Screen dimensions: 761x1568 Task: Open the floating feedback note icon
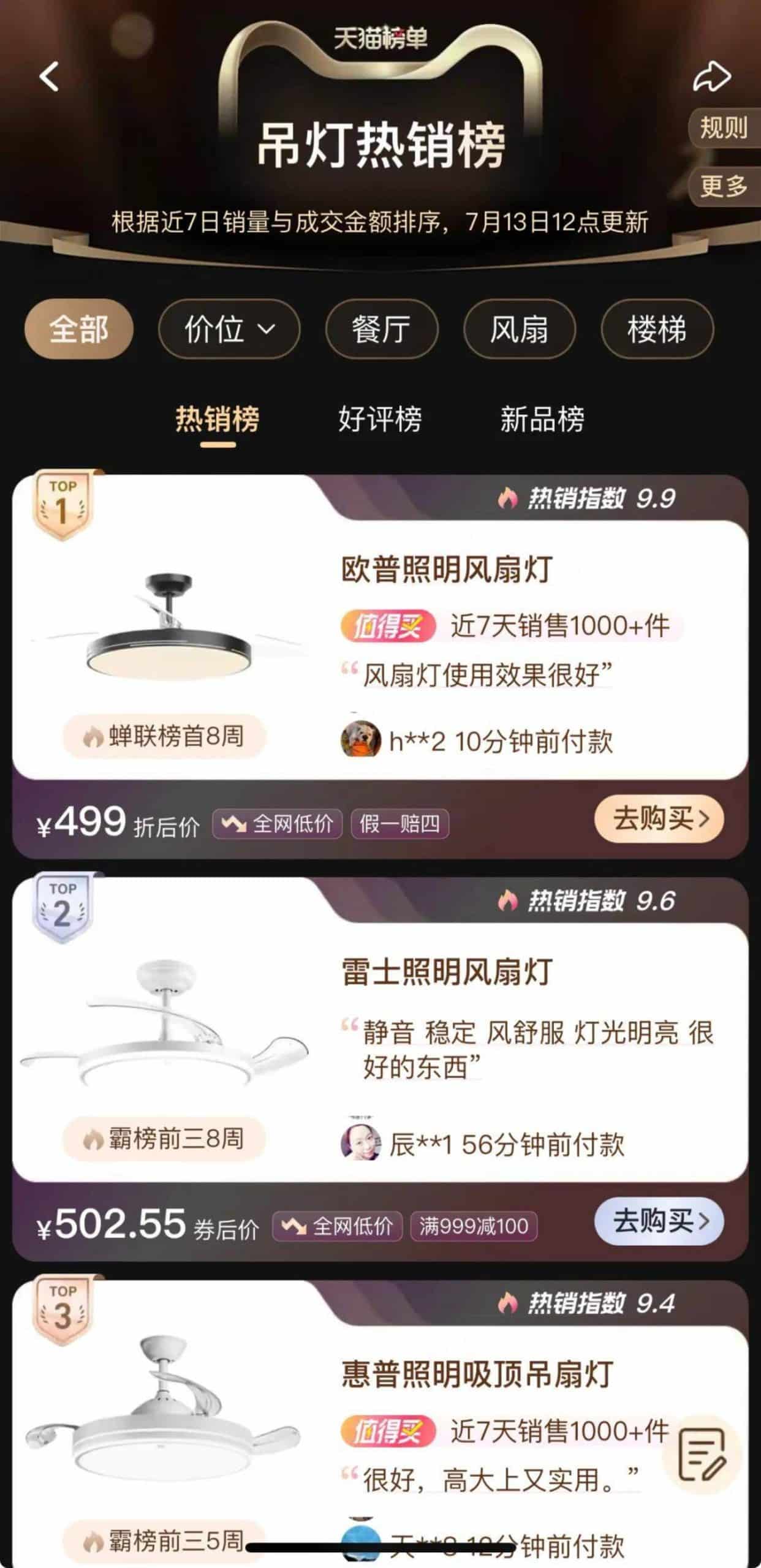pyautogui.click(x=703, y=1454)
